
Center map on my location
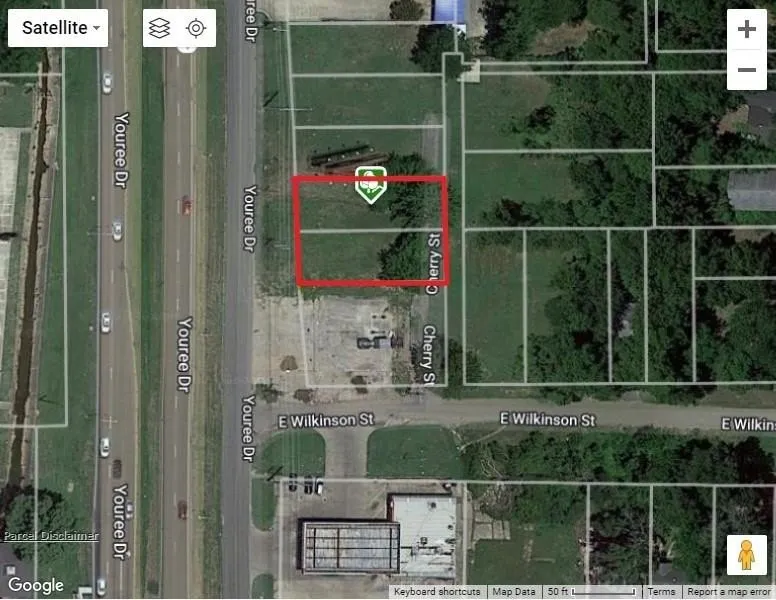[x=196, y=28]
